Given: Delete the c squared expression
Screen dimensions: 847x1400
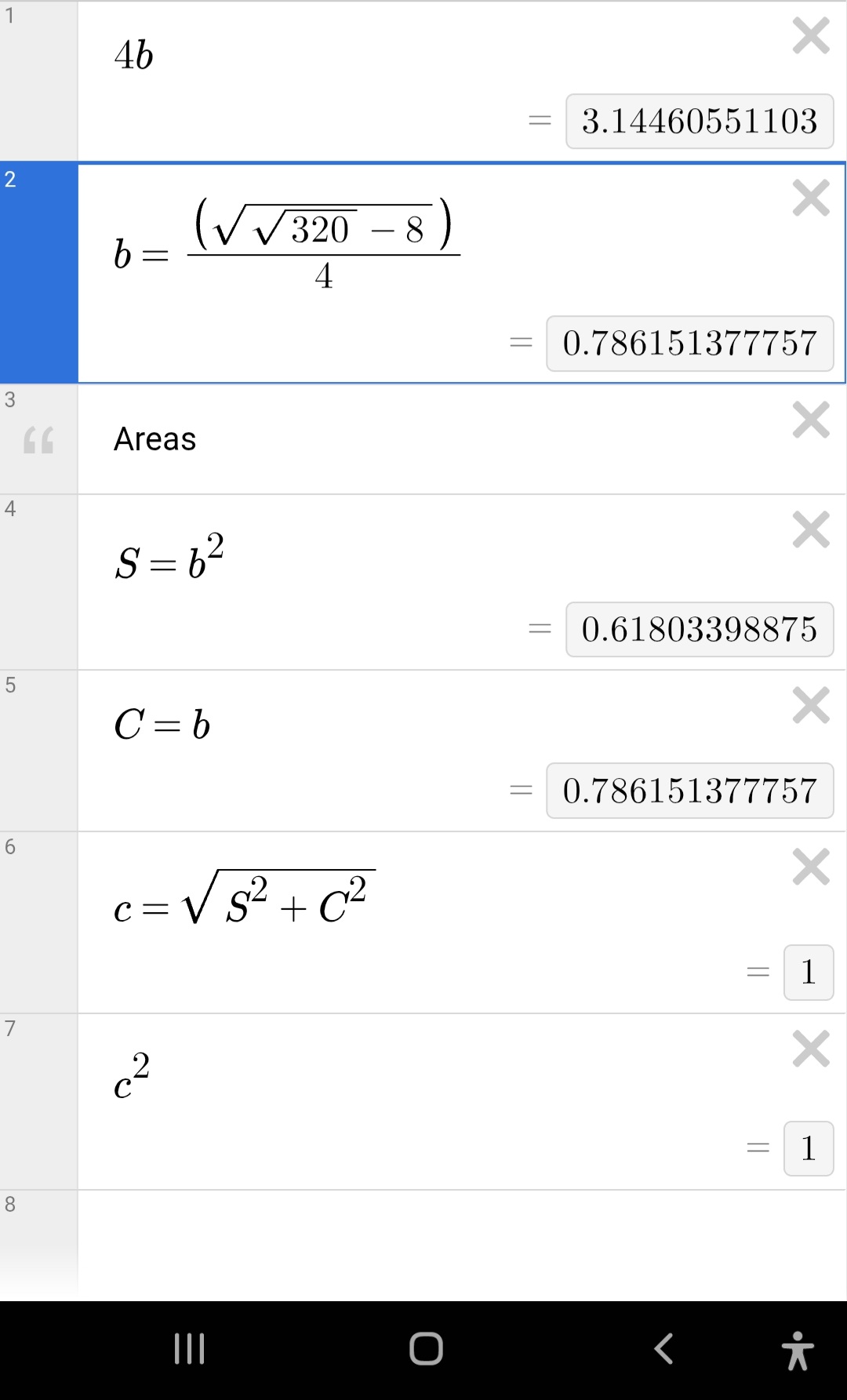Looking at the screenshot, I should coord(811,1049).
